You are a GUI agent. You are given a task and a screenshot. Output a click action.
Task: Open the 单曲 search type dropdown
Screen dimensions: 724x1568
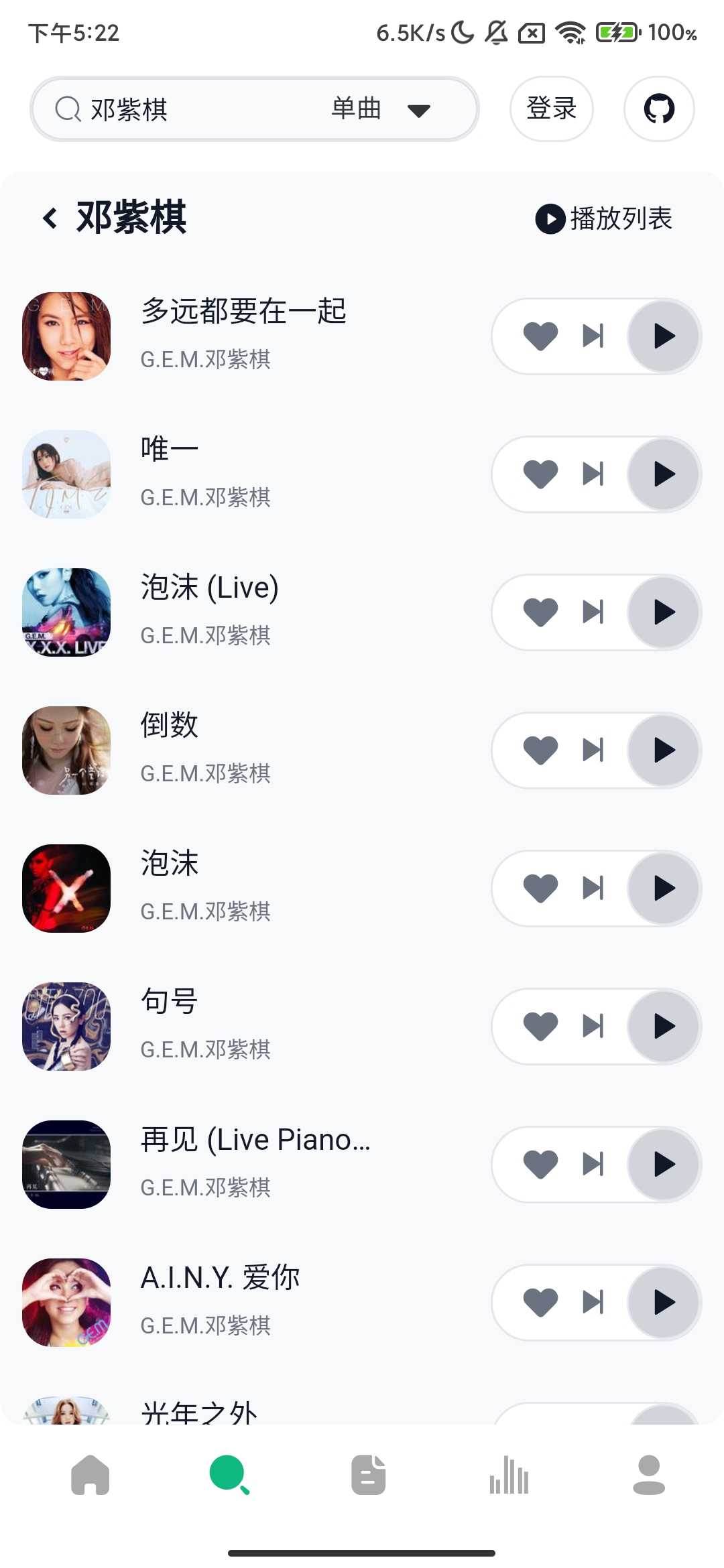381,109
